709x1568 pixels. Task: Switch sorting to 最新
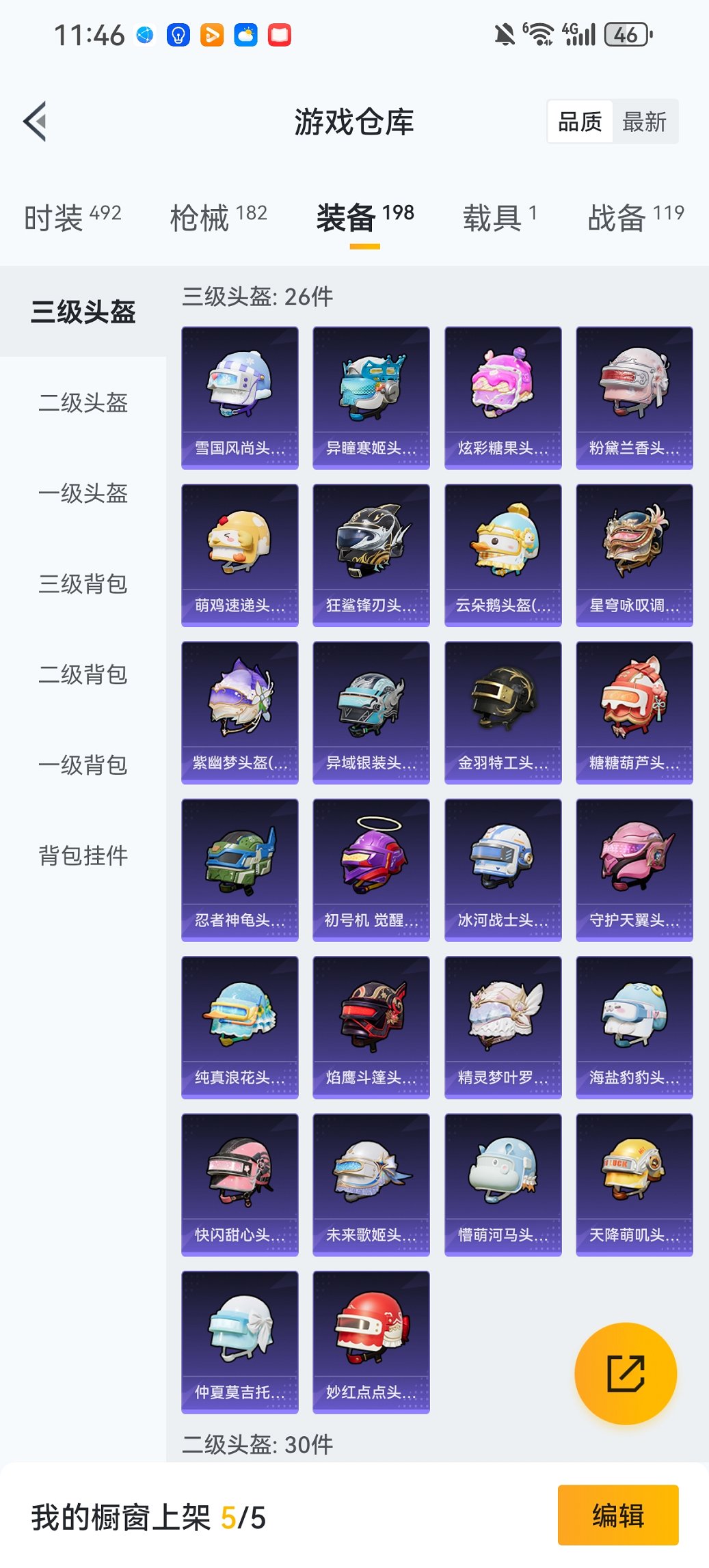(x=645, y=121)
